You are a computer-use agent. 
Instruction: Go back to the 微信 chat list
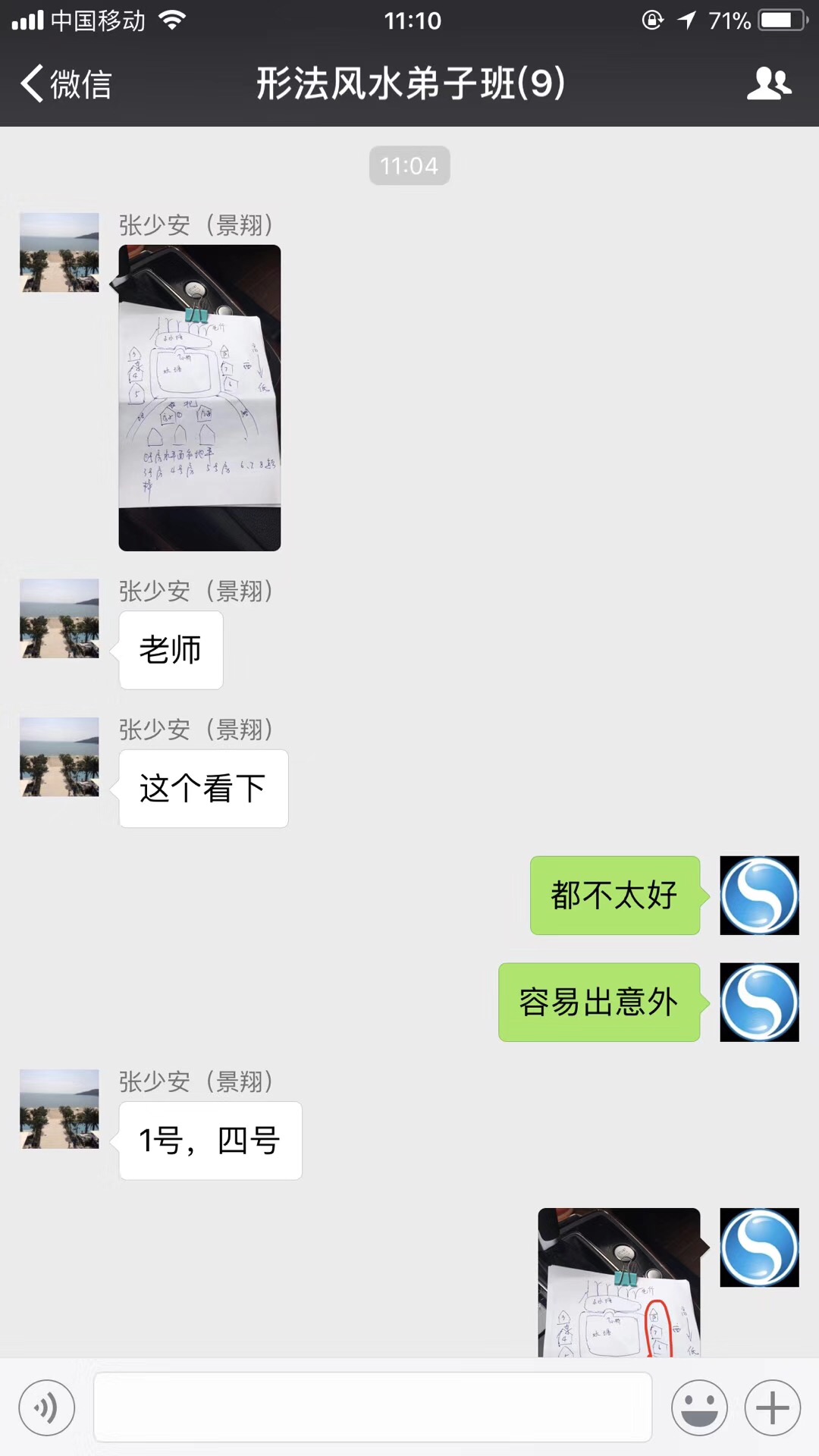[66, 83]
